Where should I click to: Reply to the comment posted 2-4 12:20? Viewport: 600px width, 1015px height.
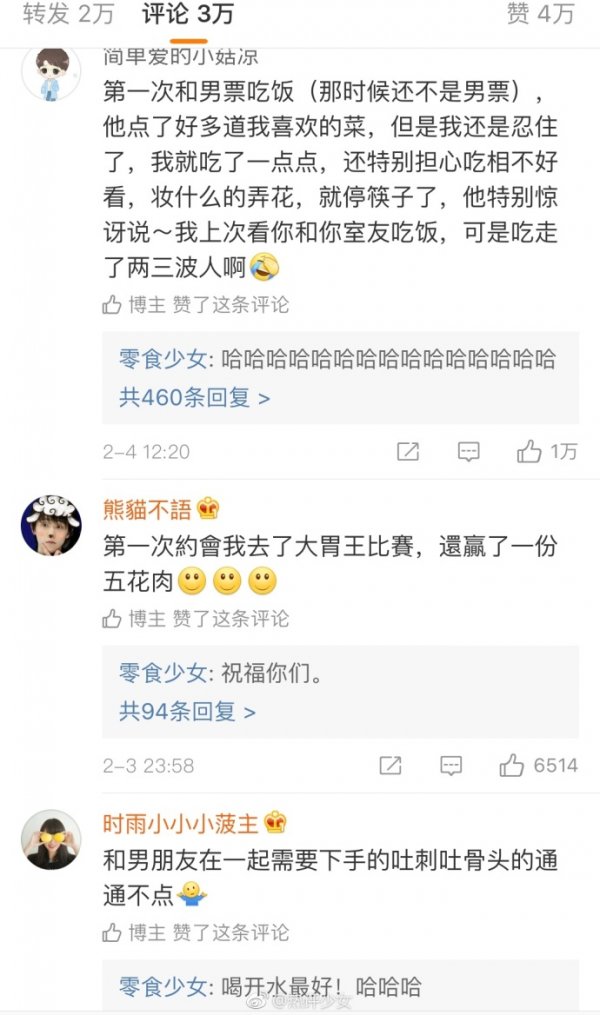pyautogui.click(x=468, y=452)
